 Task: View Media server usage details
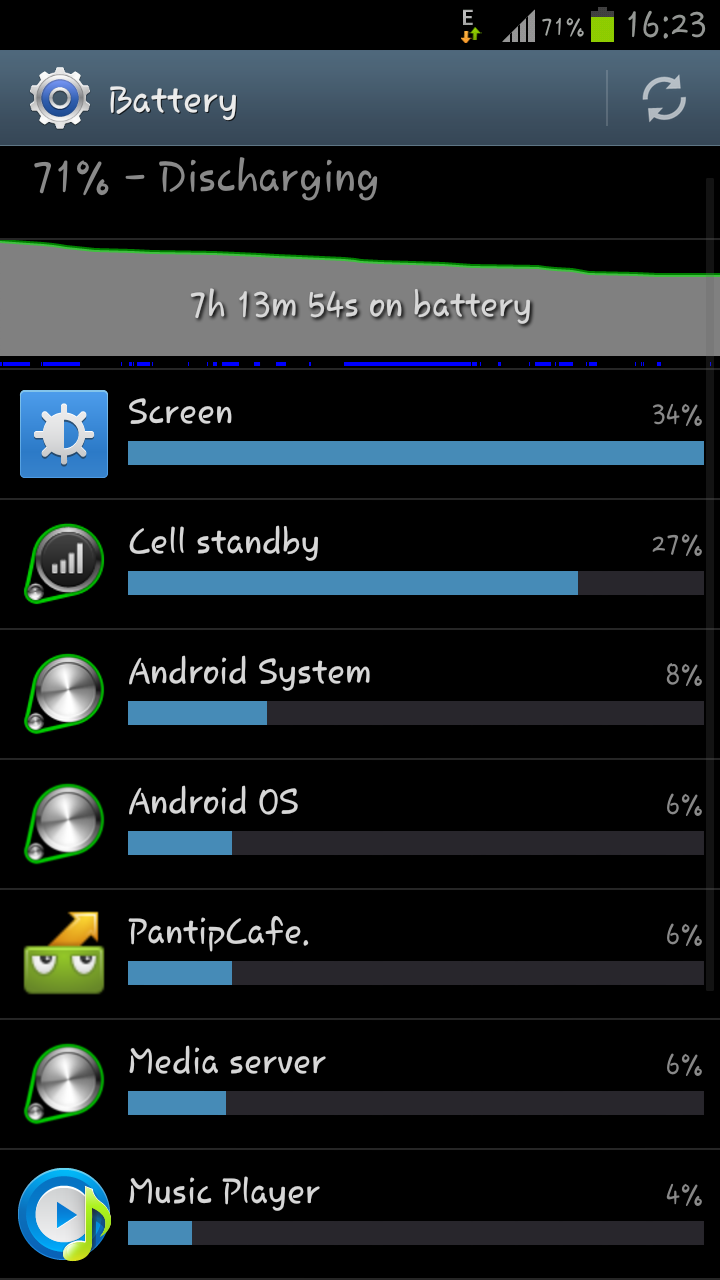(360, 1084)
